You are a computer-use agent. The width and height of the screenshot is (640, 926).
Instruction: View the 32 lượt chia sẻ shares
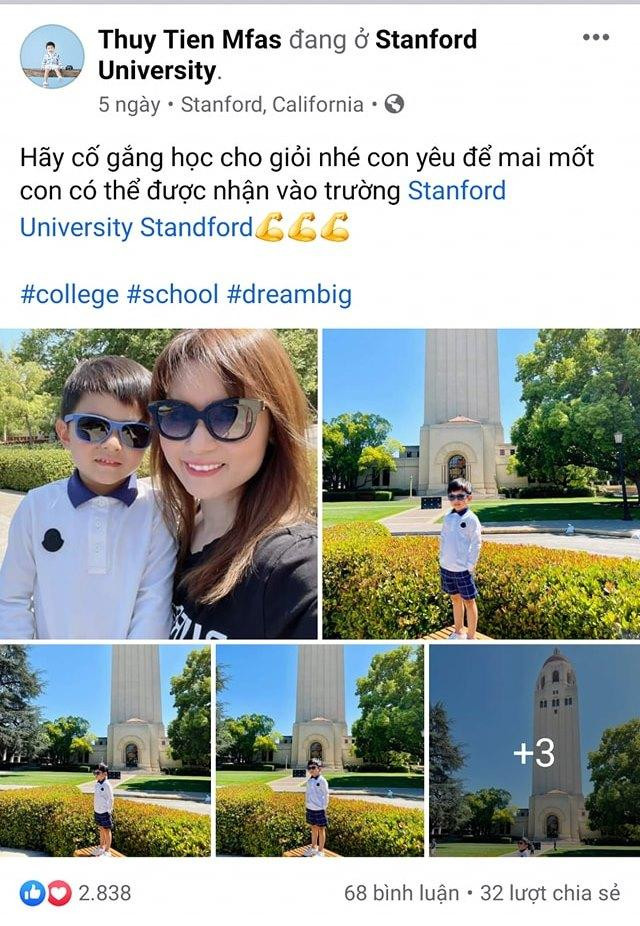[550, 892]
